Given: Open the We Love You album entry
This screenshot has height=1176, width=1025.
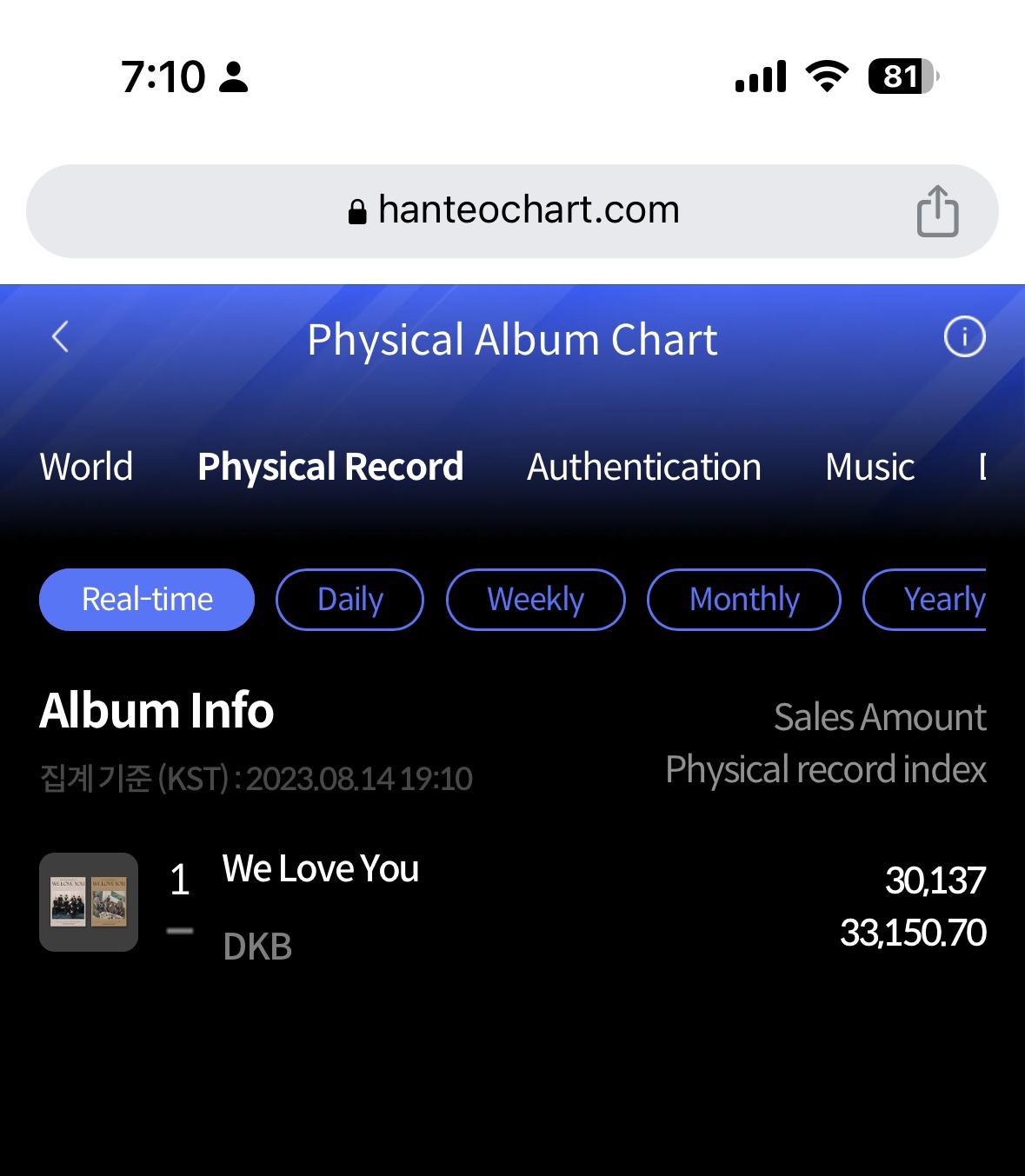Looking at the screenshot, I should (321, 869).
